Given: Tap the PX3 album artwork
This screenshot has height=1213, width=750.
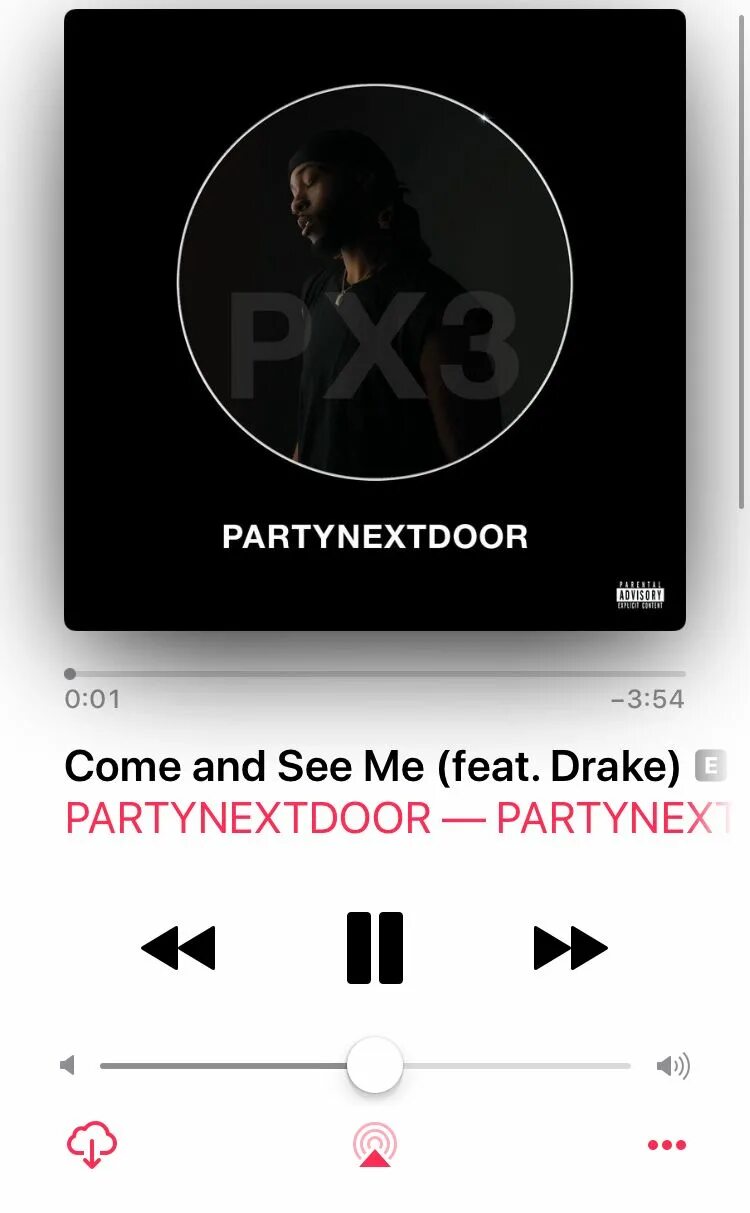Looking at the screenshot, I should pyautogui.click(x=375, y=320).
